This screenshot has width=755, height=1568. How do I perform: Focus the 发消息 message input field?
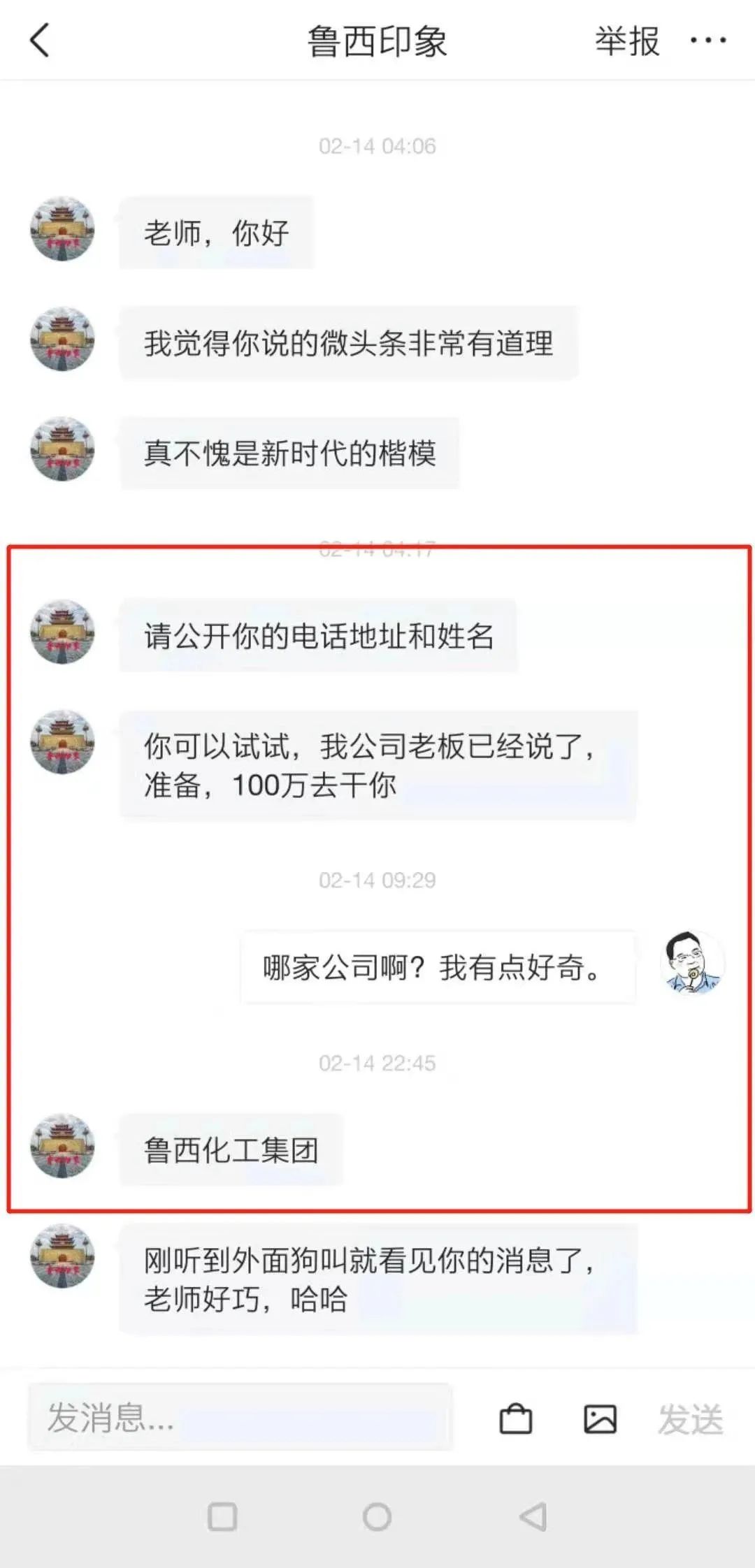(x=240, y=1418)
